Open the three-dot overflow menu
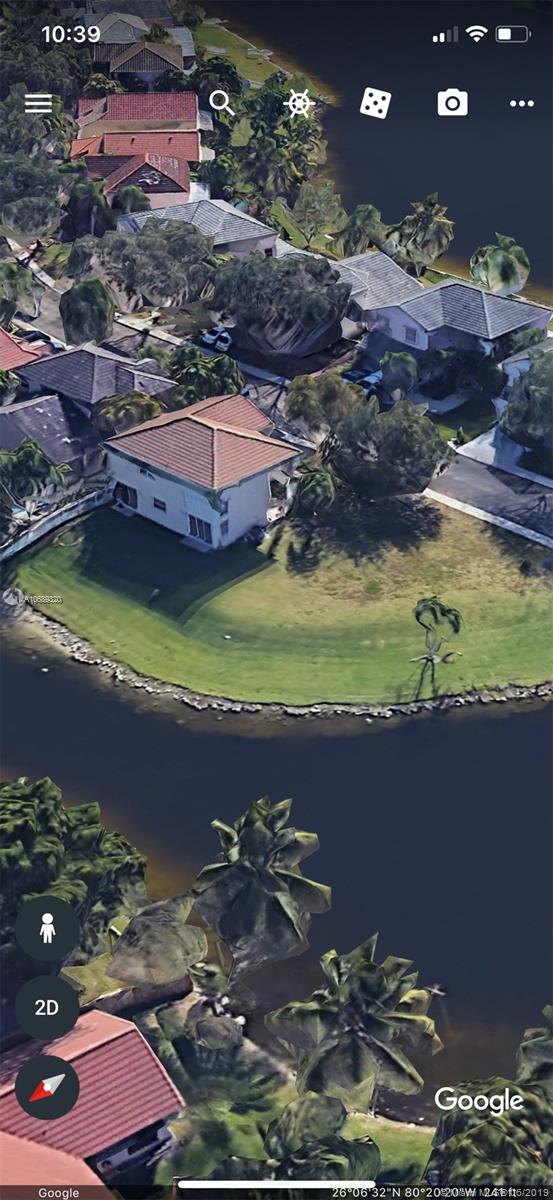The height and width of the screenshot is (1200, 553). coord(522,103)
